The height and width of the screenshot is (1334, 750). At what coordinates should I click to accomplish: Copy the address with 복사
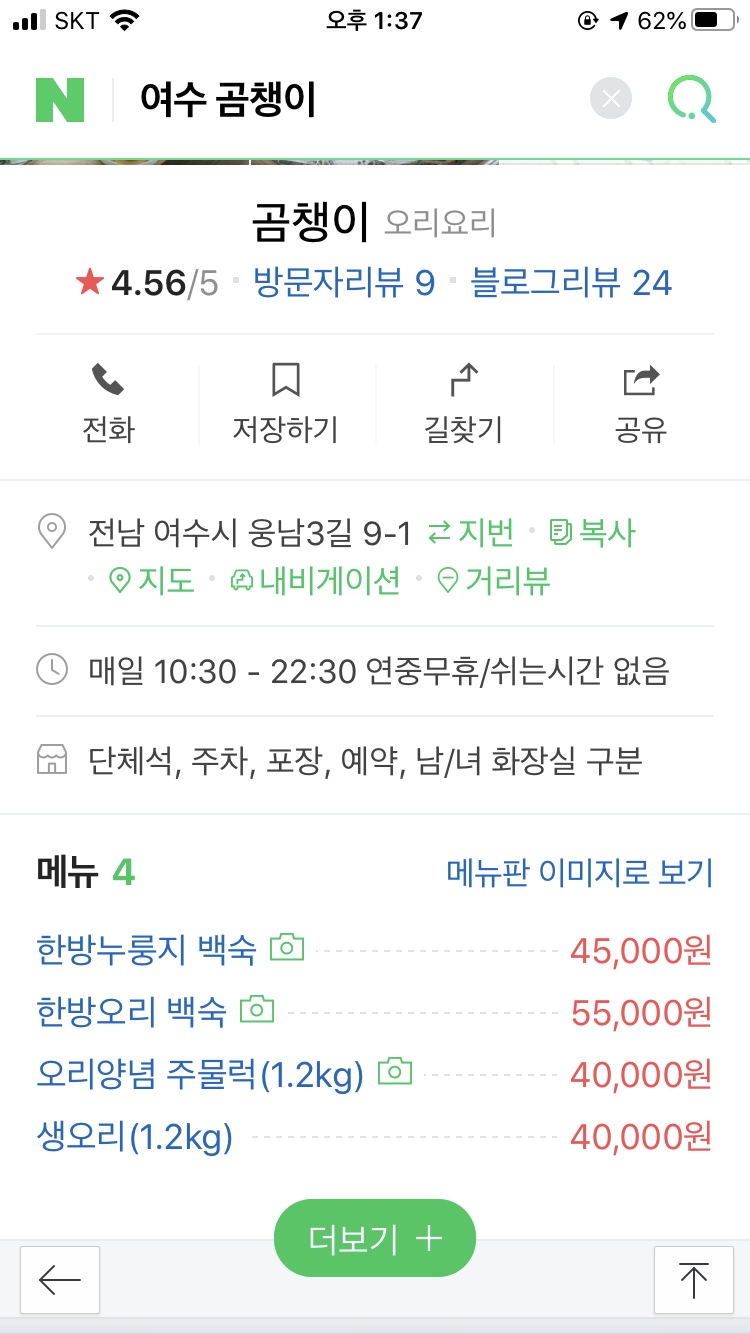[593, 533]
